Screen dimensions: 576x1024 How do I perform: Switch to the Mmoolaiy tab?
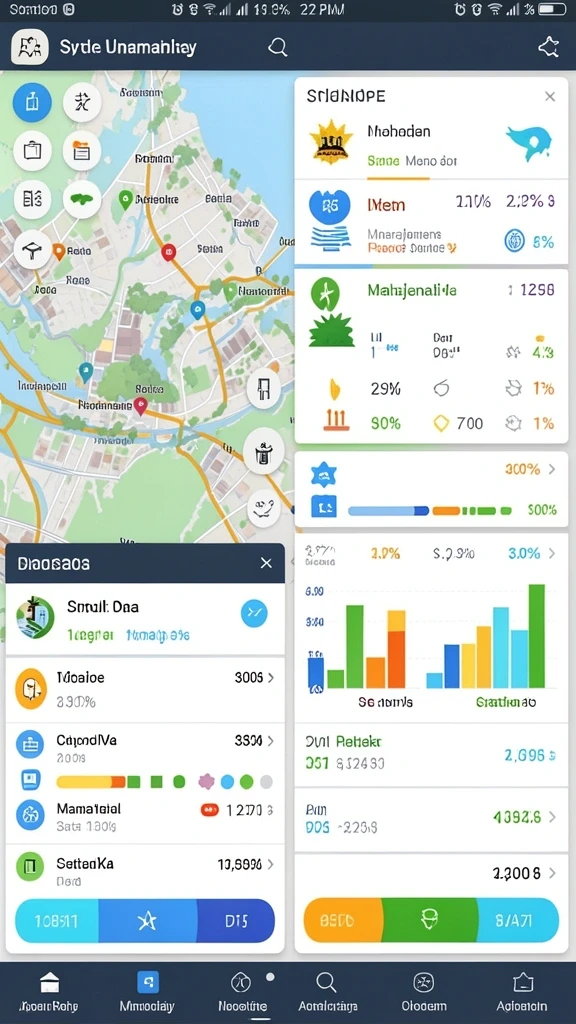click(x=147, y=991)
